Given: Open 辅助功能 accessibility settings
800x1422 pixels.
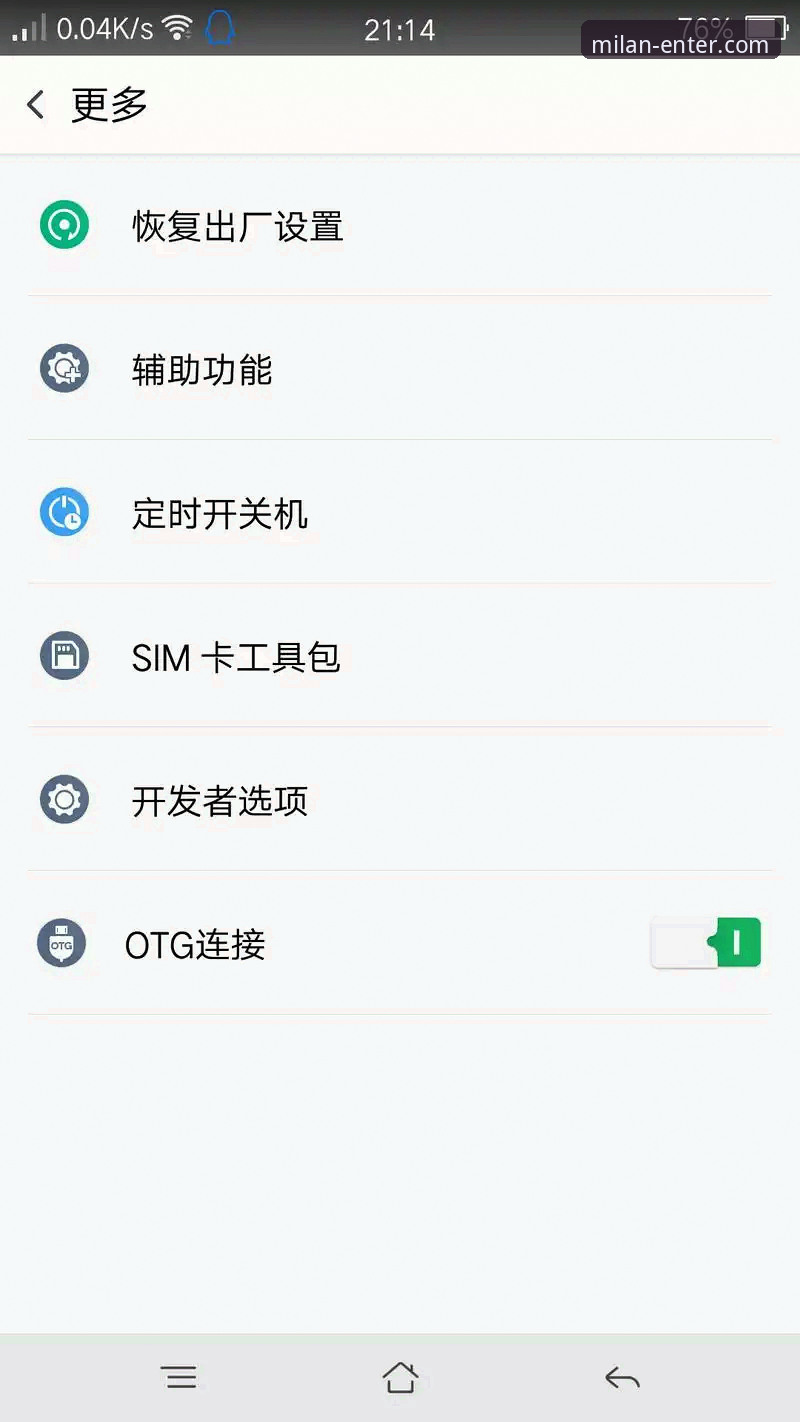Looking at the screenshot, I should [202, 371].
